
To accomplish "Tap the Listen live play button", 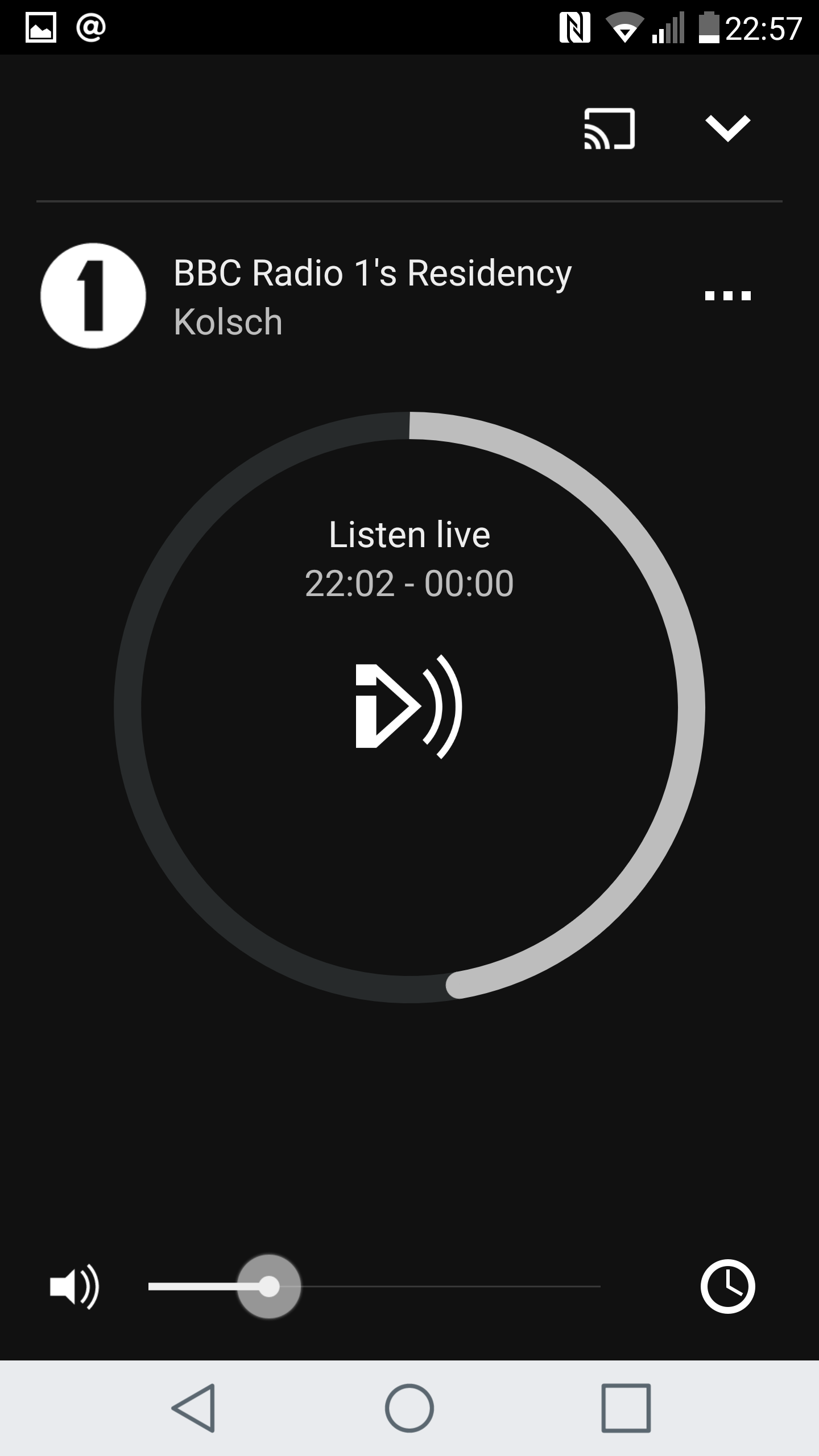I will [408, 706].
